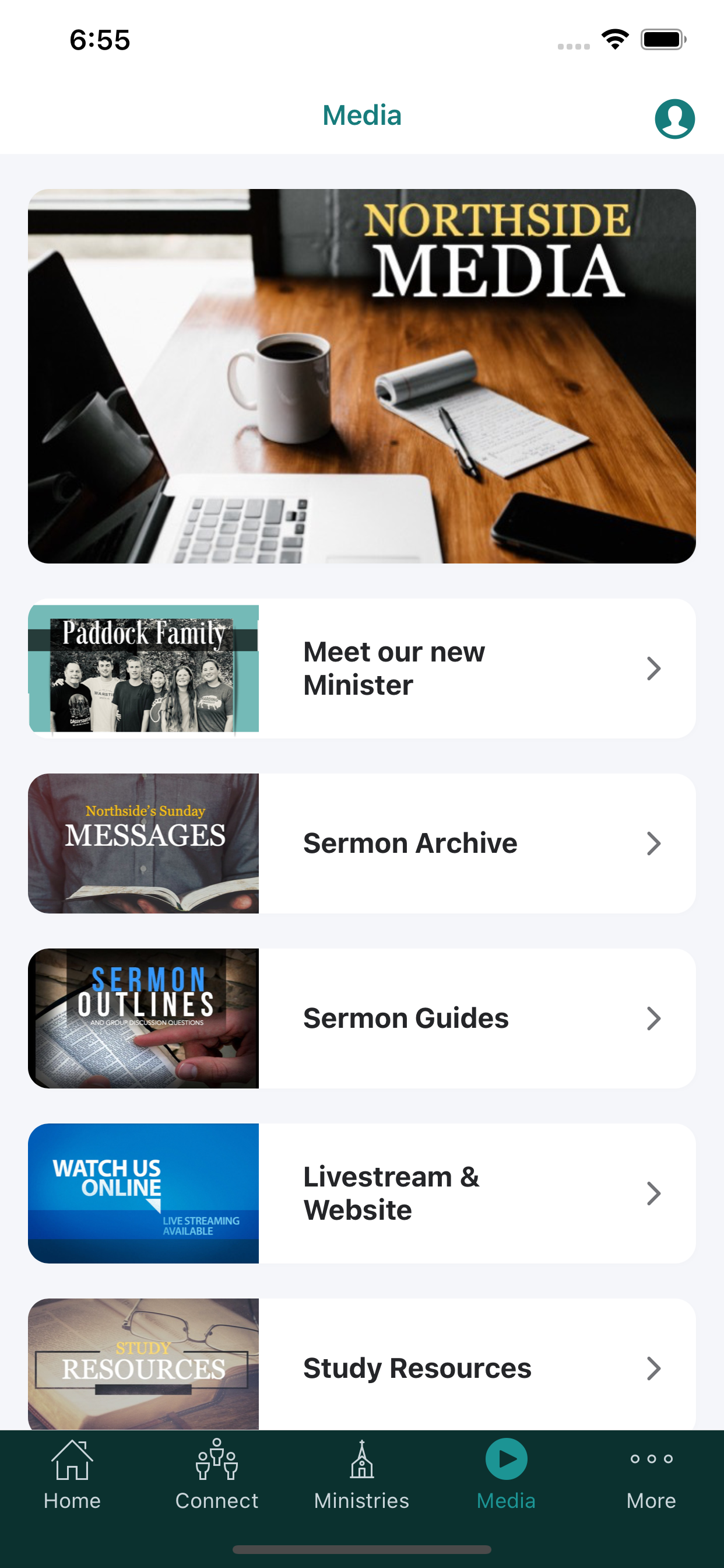Open Meet our new Minister
Screen dimensions: 724x1568
pos(362,668)
